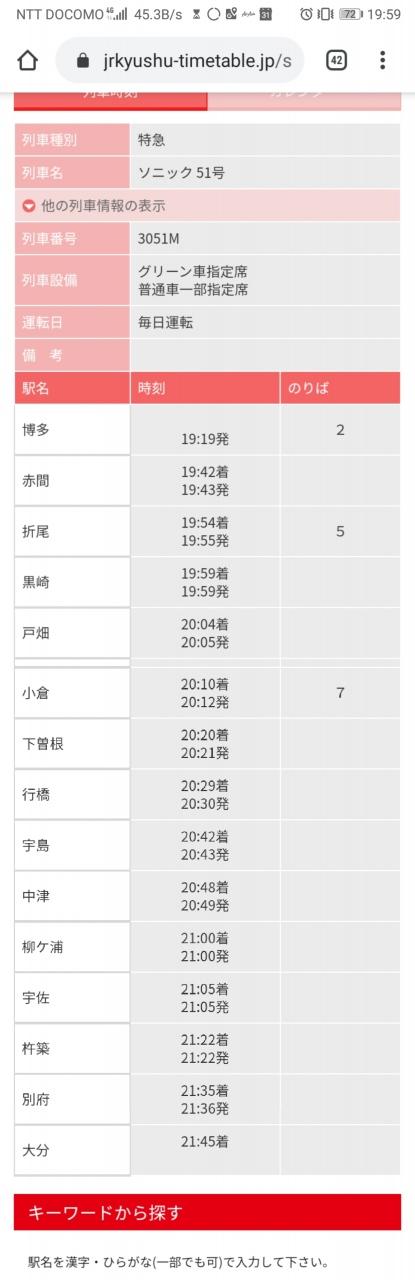Image resolution: width=415 pixels, height=1280 pixels.
Task: Open station 小倉
Action: [72, 693]
